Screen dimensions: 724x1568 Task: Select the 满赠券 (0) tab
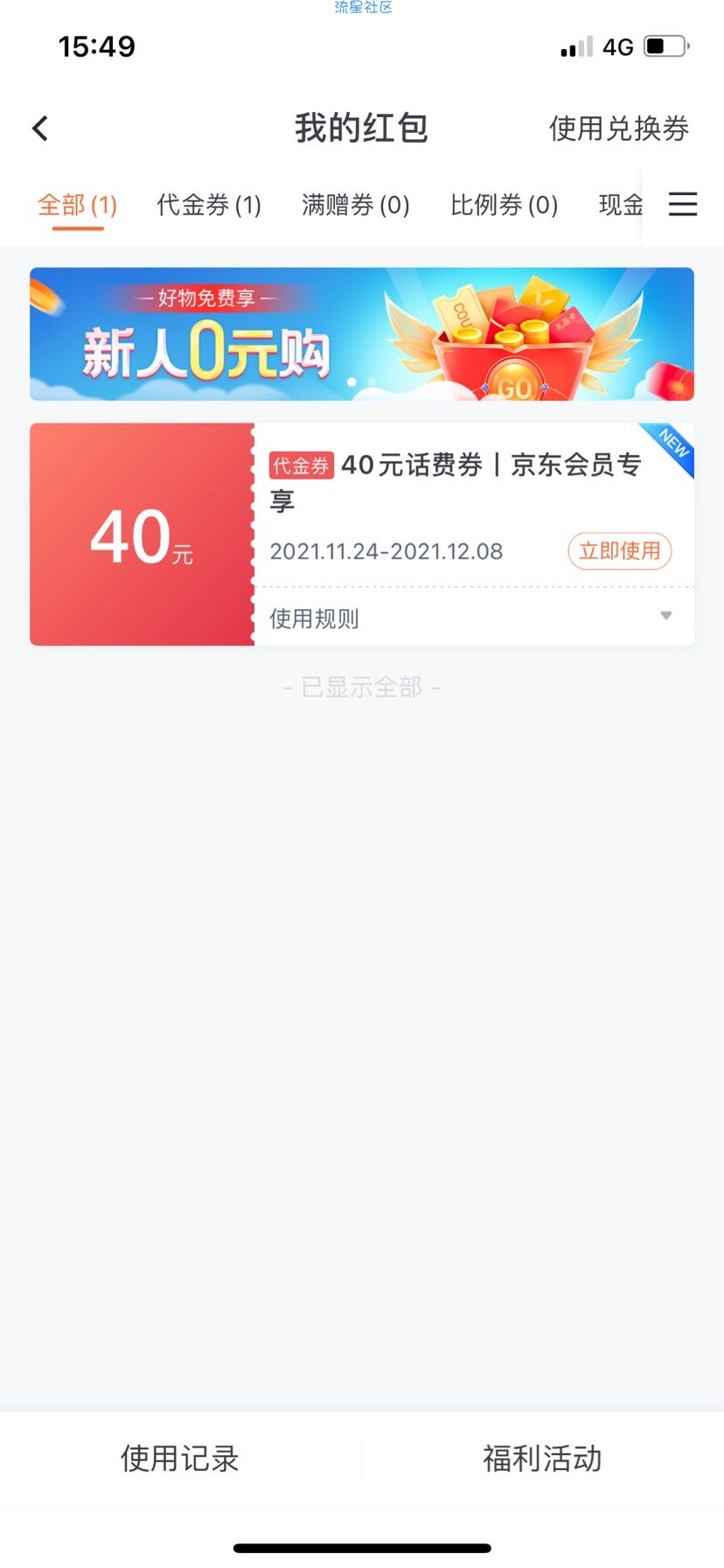(x=355, y=206)
